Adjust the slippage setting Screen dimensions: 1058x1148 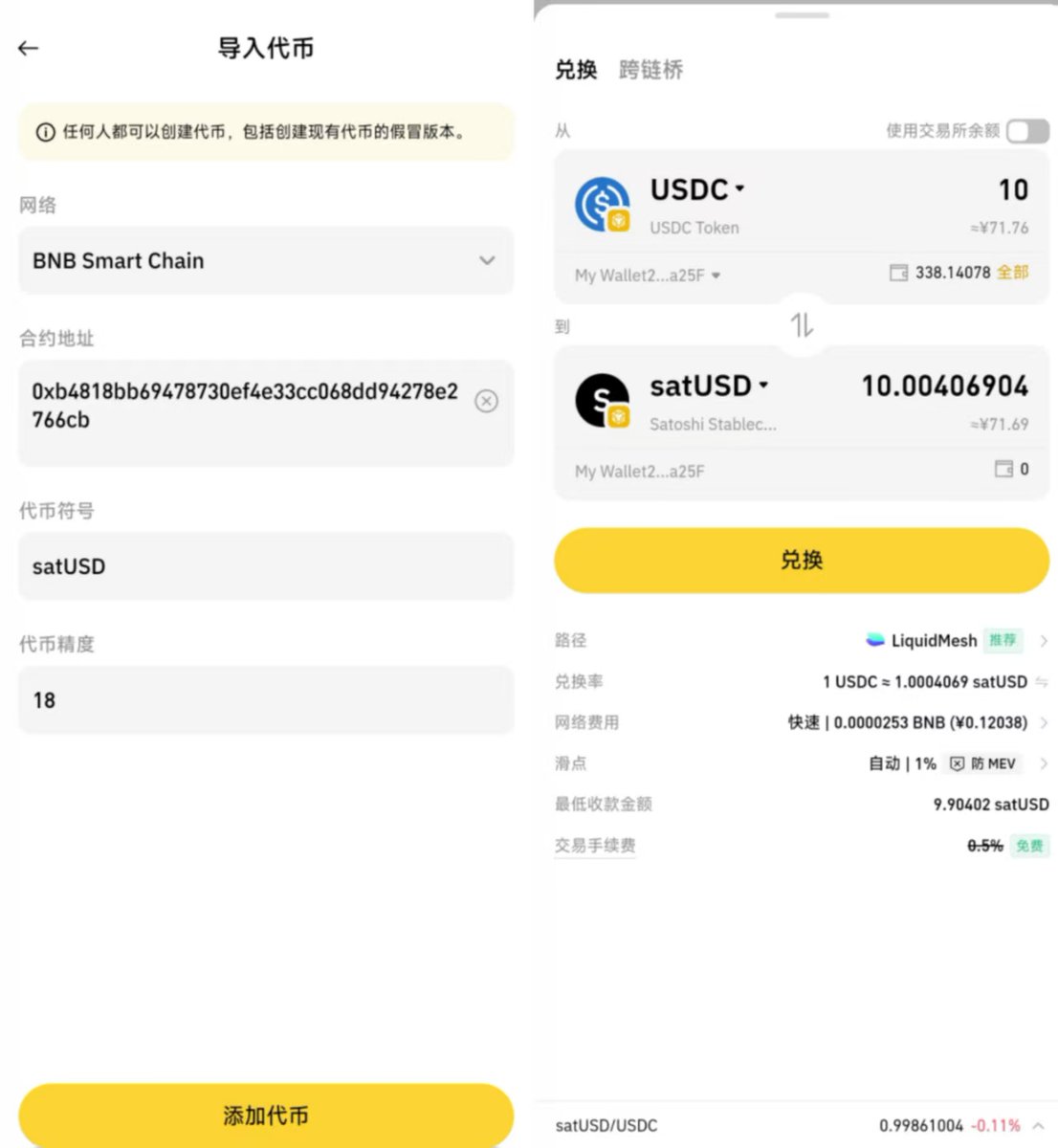957,763
